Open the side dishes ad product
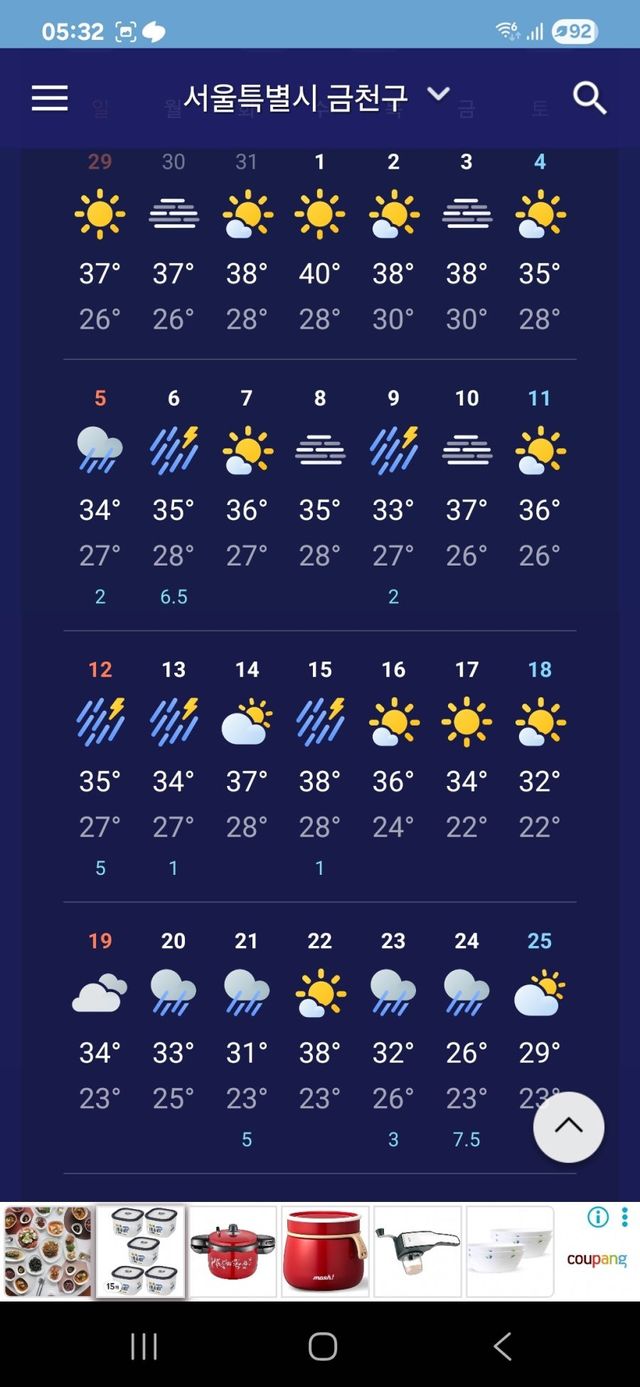Viewport: 640px width, 1387px height. point(47,1252)
